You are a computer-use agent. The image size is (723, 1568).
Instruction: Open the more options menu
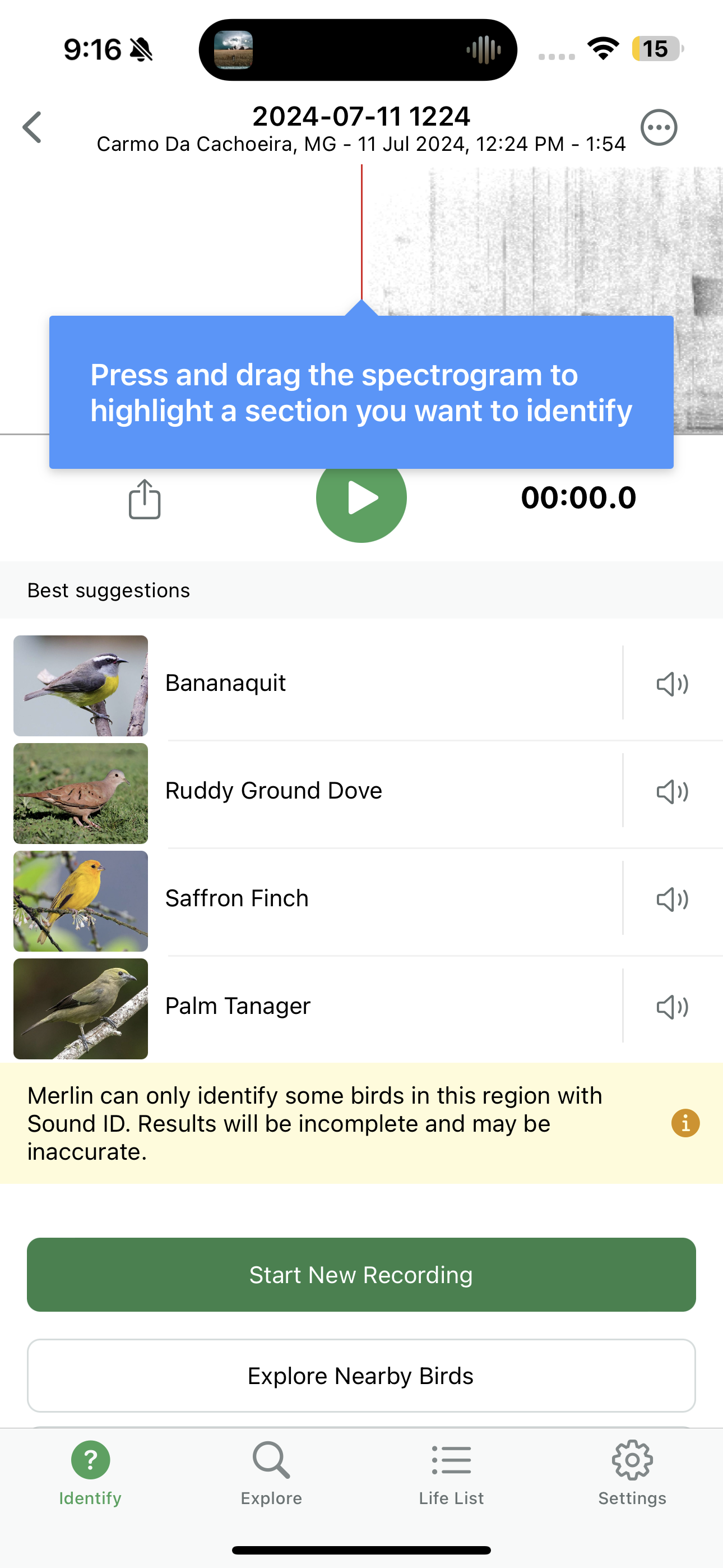[659, 127]
